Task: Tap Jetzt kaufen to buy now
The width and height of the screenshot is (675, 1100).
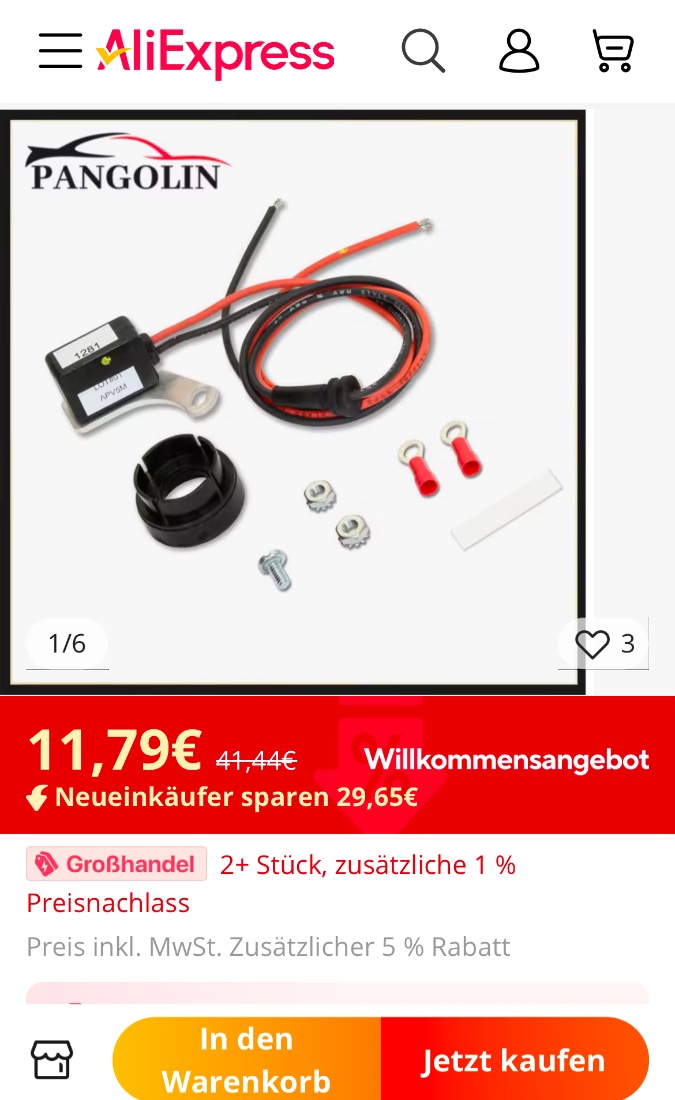Action: (514, 1060)
